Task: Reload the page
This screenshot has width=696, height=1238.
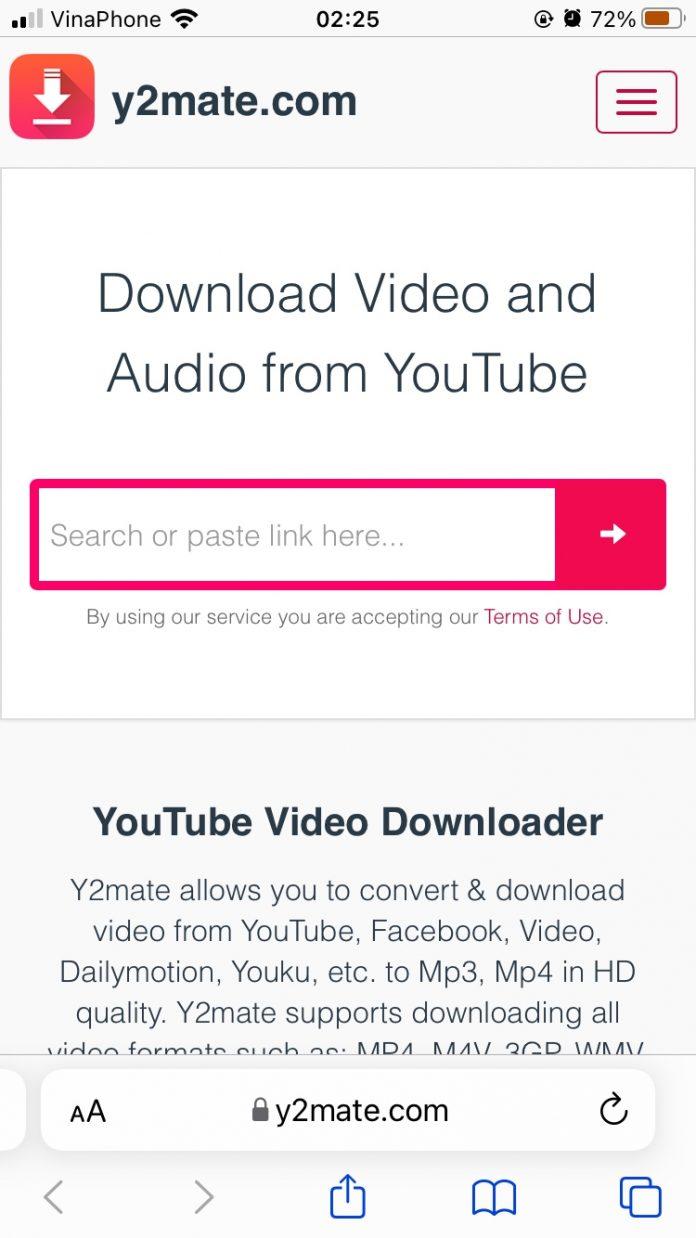Action: point(612,1109)
